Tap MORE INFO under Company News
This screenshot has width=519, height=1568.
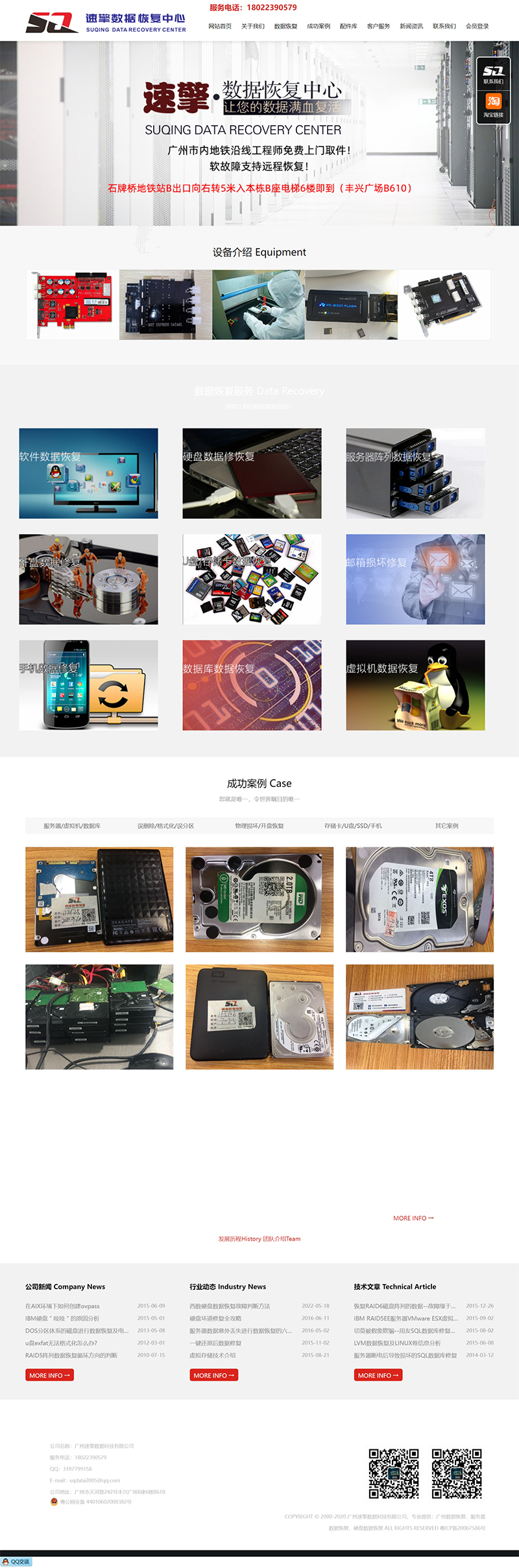click(x=49, y=1375)
